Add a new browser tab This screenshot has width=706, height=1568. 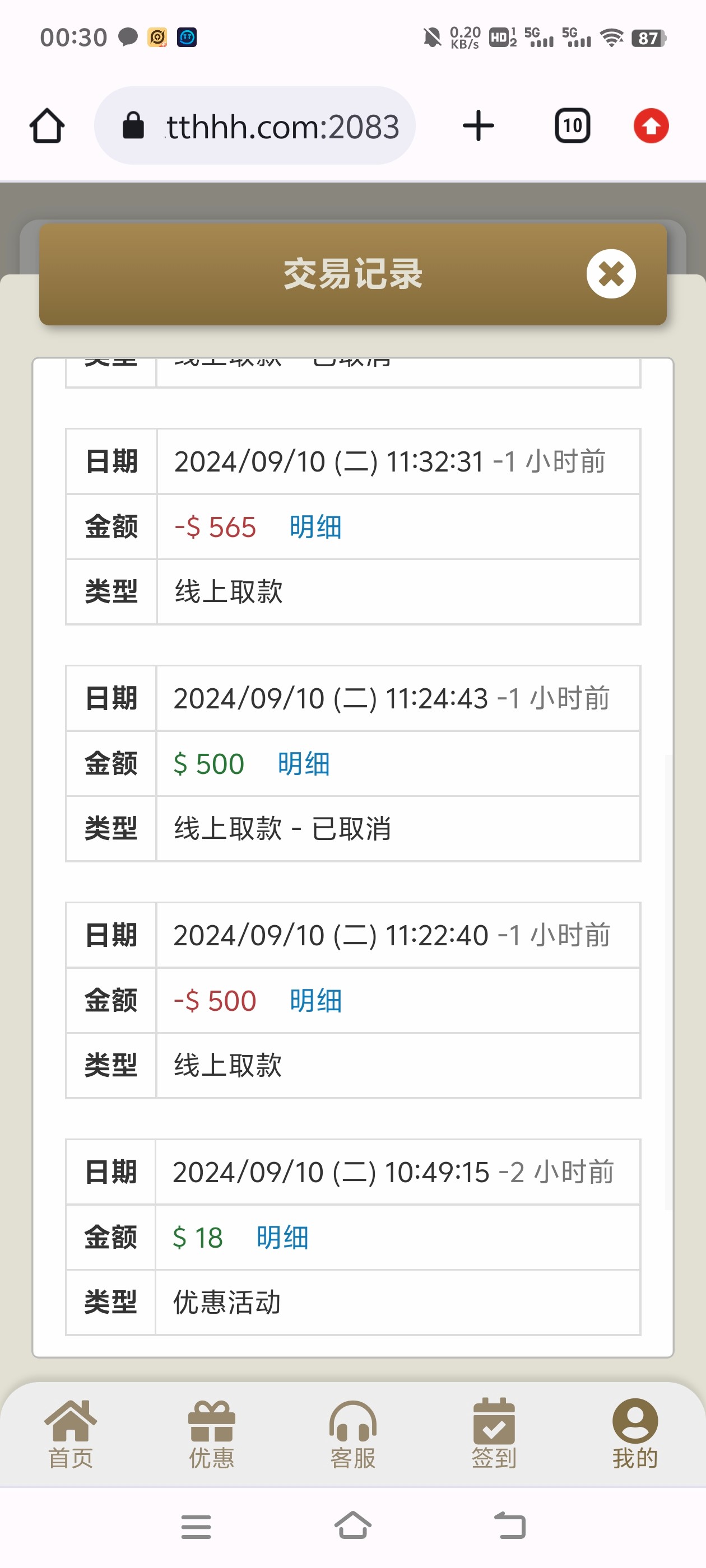click(x=478, y=126)
